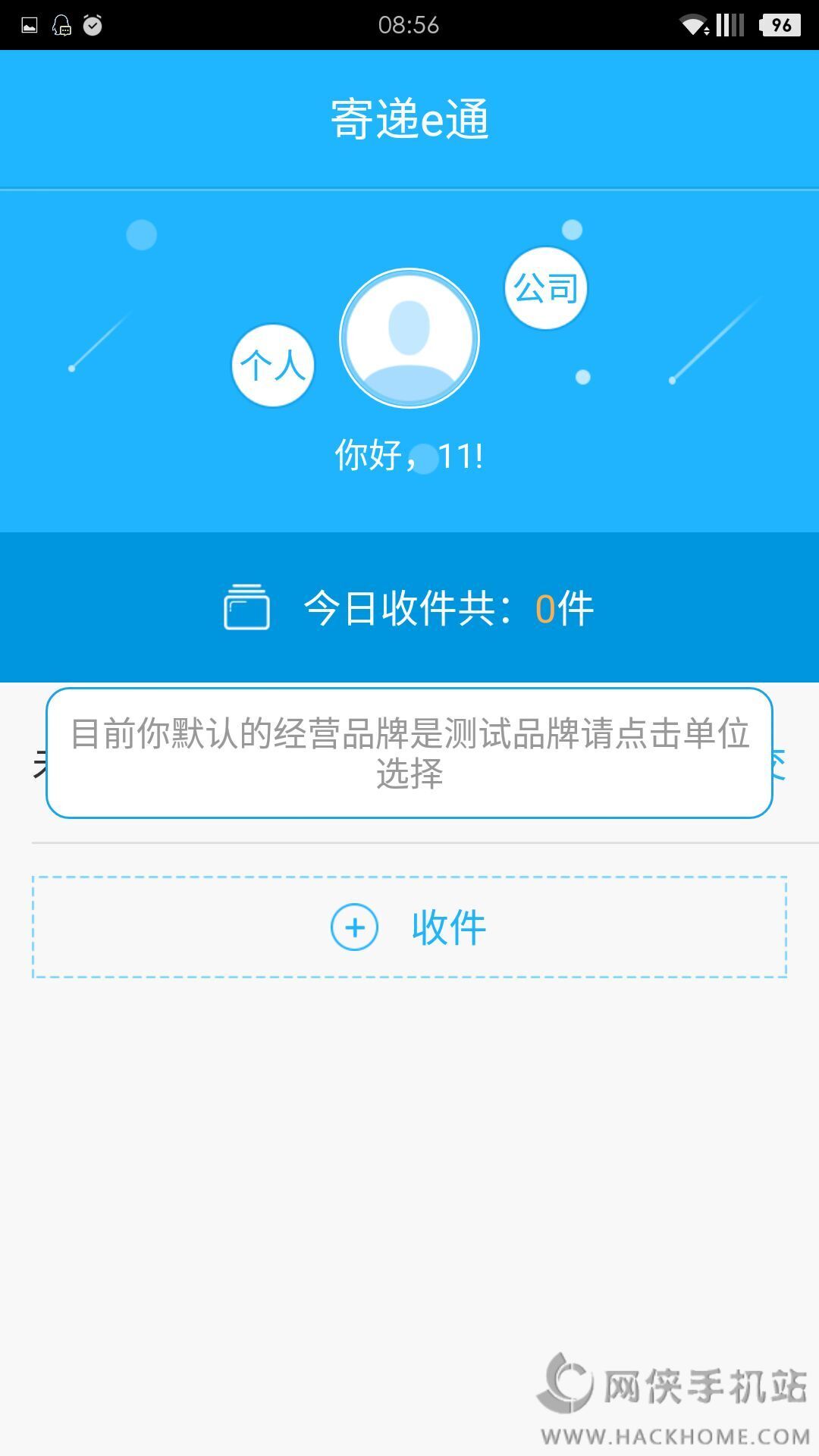The height and width of the screenshot is (1456, 819).
Task: Open today's 今日收件 count bar
Action: tap(409, 608)
